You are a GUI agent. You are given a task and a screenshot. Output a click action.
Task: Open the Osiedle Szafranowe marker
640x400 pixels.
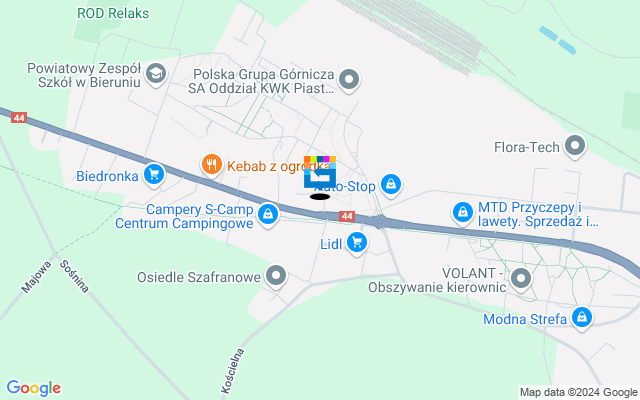pyautogui.click(x=277, y=275)
